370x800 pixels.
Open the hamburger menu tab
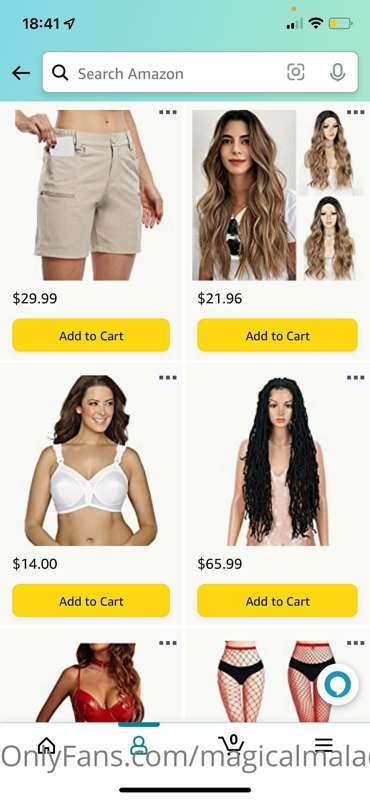click(x=324, y=745)
